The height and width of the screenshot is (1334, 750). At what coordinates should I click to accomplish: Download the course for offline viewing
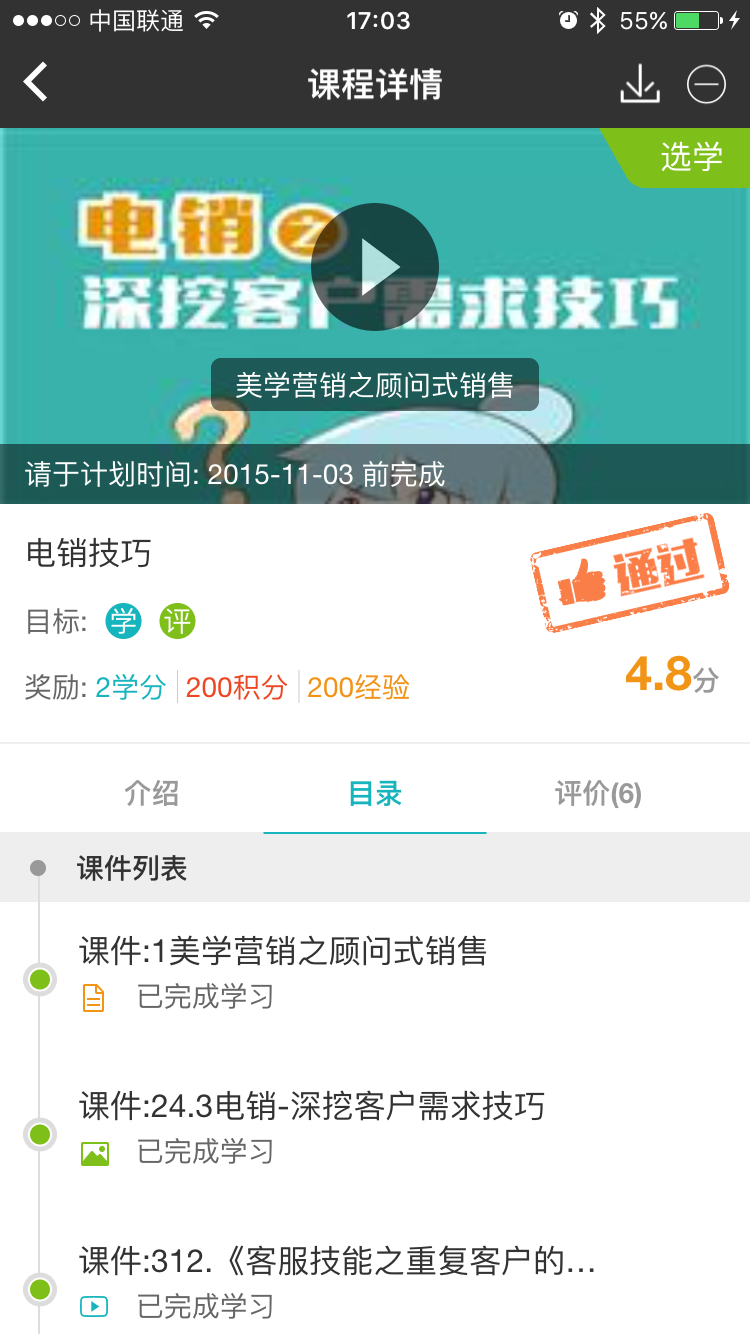[640, 85]
